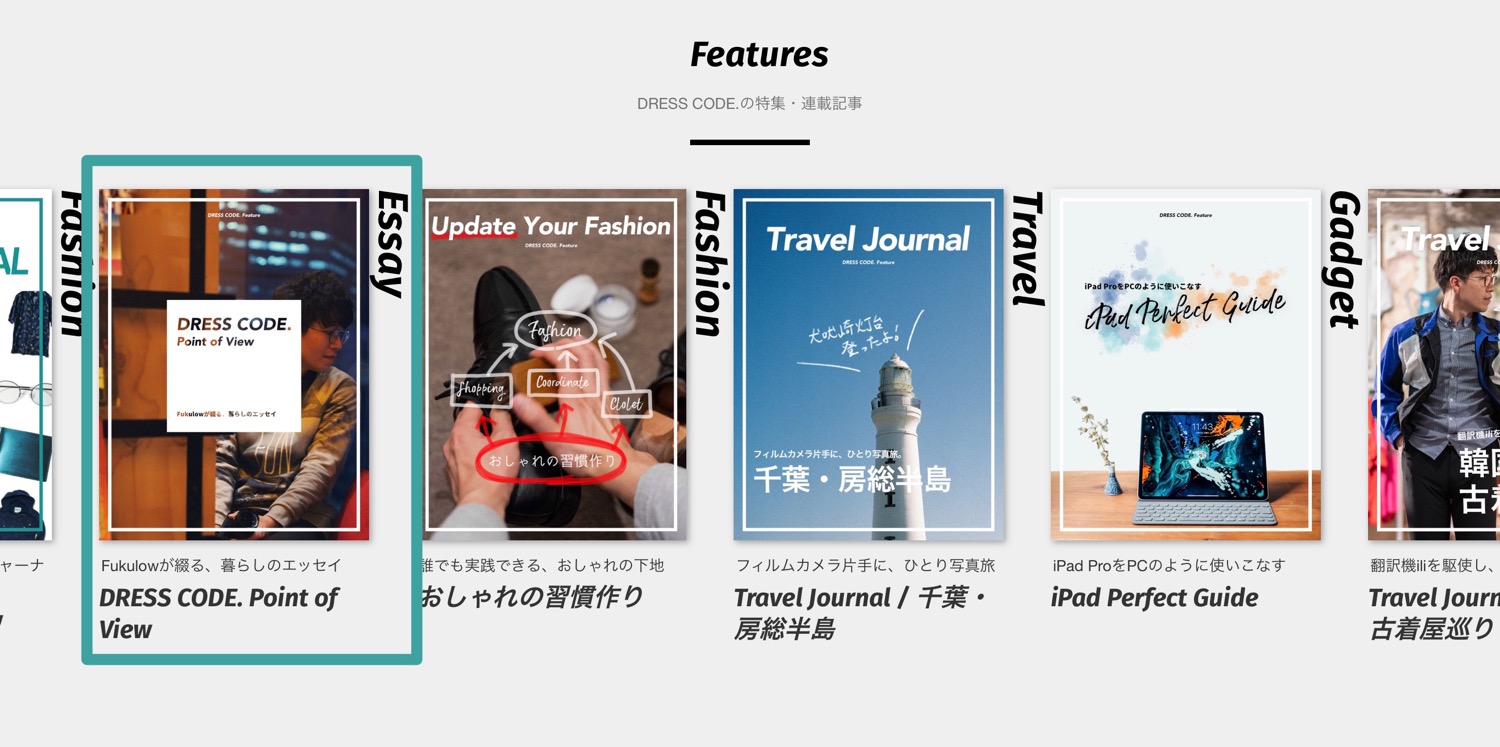1500x747 pixels.
Task: Open the Travel Journal / 千葉・房総半島 title link
Action: (860, 613)
